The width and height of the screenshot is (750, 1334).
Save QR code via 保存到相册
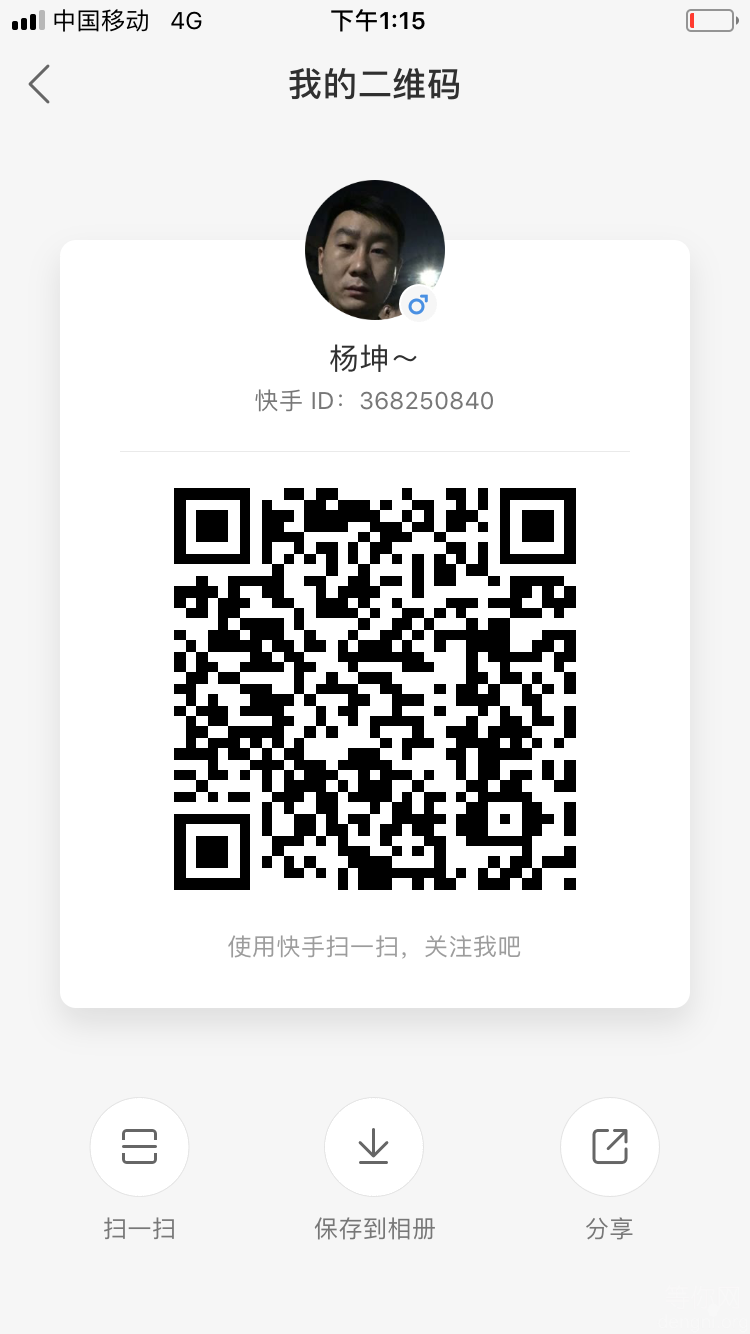click(x=374, y=1147)
